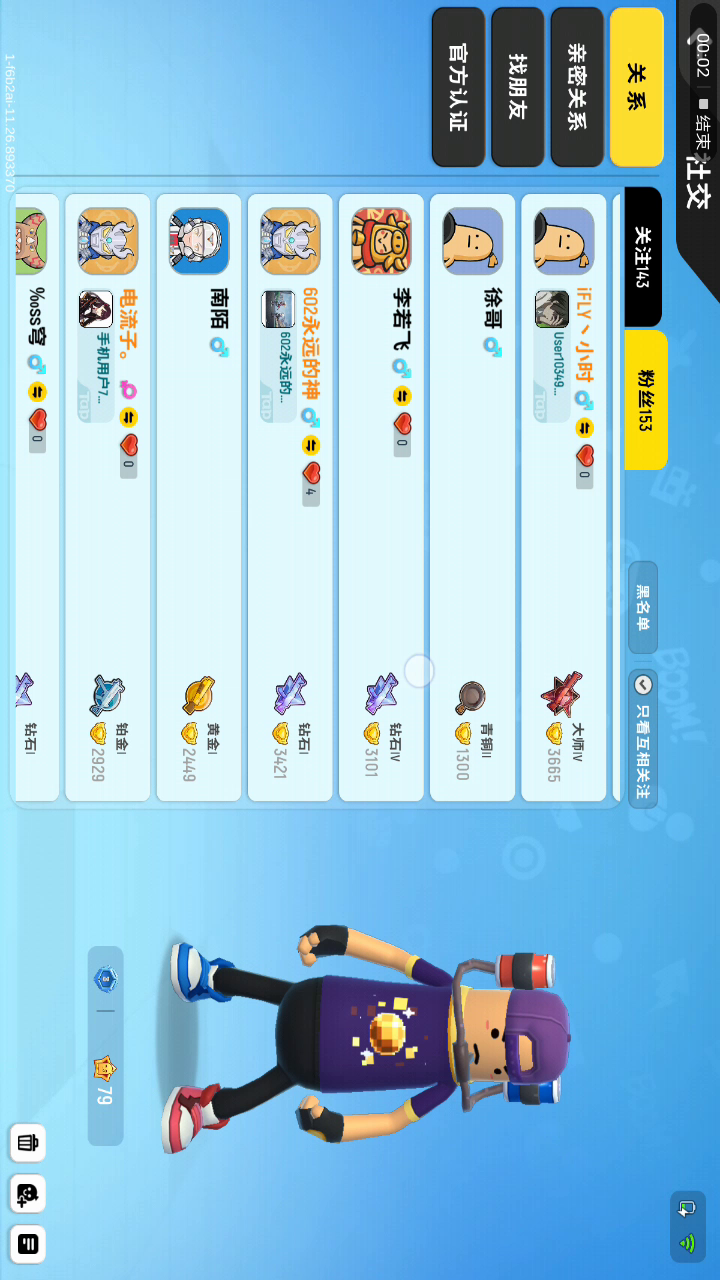Screen dimensions: 720x1280
Task: Open 南陌's profile row
Action: pos(199,500)
